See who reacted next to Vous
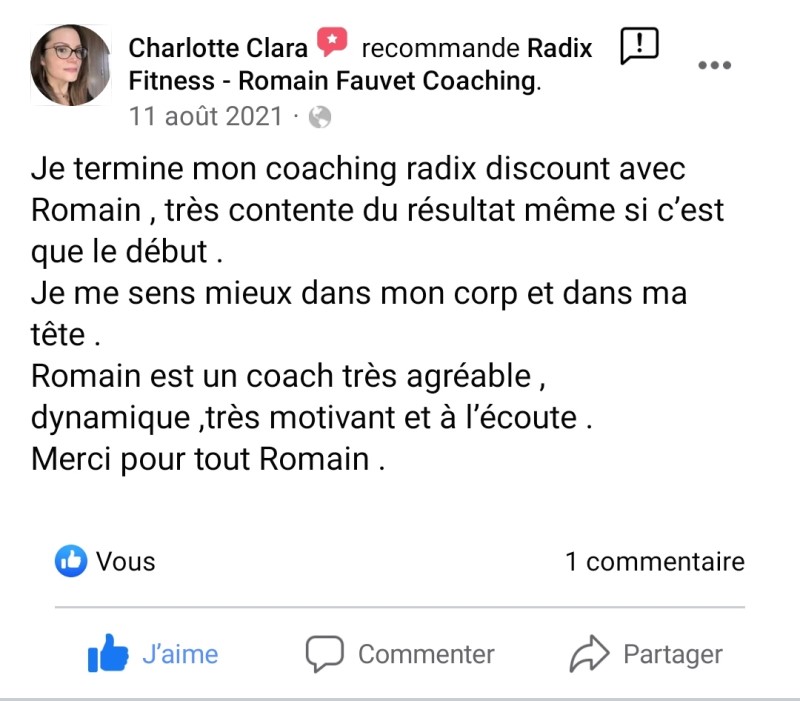 pyautogui.click(x=105, y=562)
